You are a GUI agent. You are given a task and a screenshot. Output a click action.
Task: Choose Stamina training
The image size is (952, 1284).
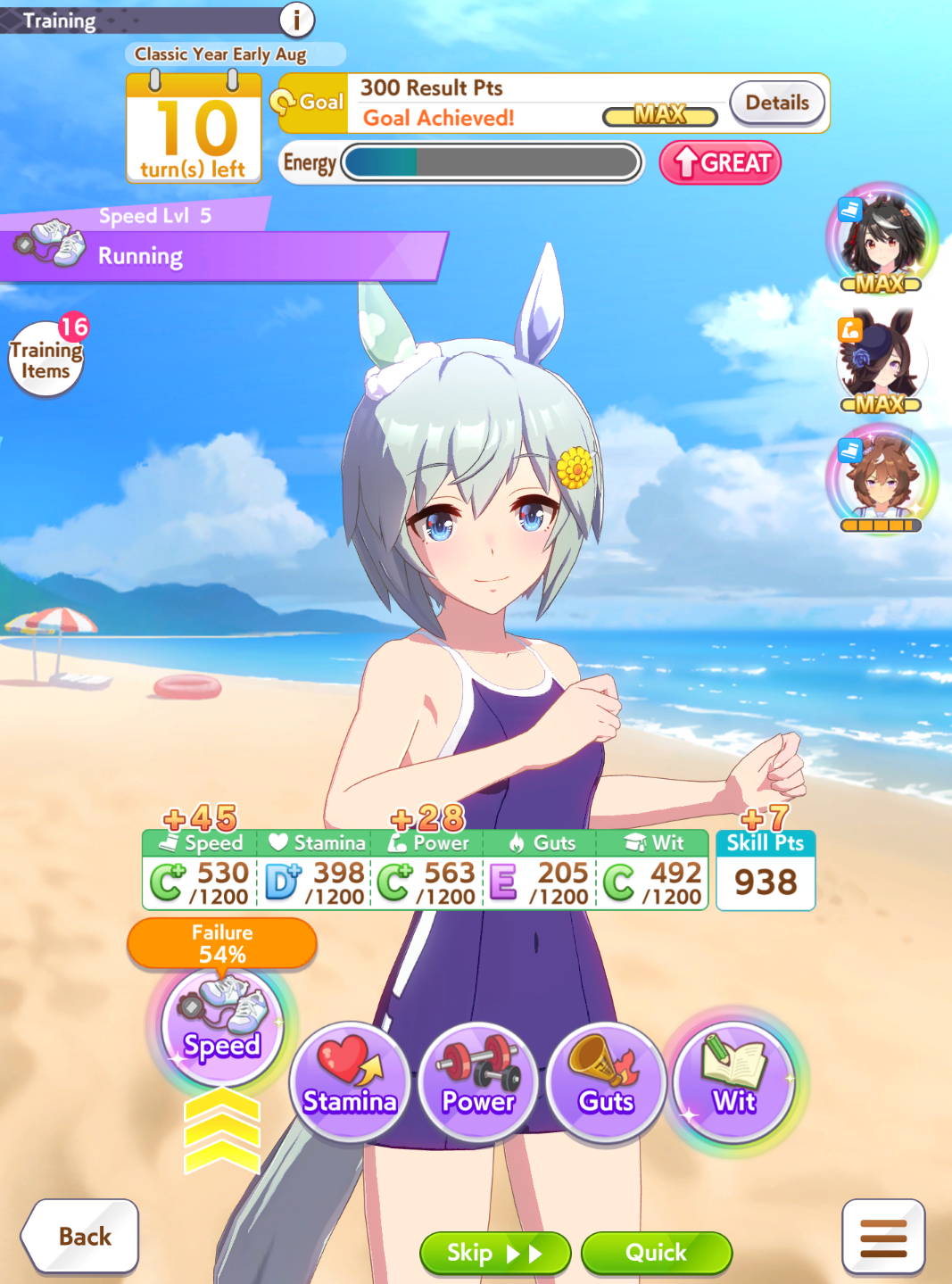pos(350,1081)
